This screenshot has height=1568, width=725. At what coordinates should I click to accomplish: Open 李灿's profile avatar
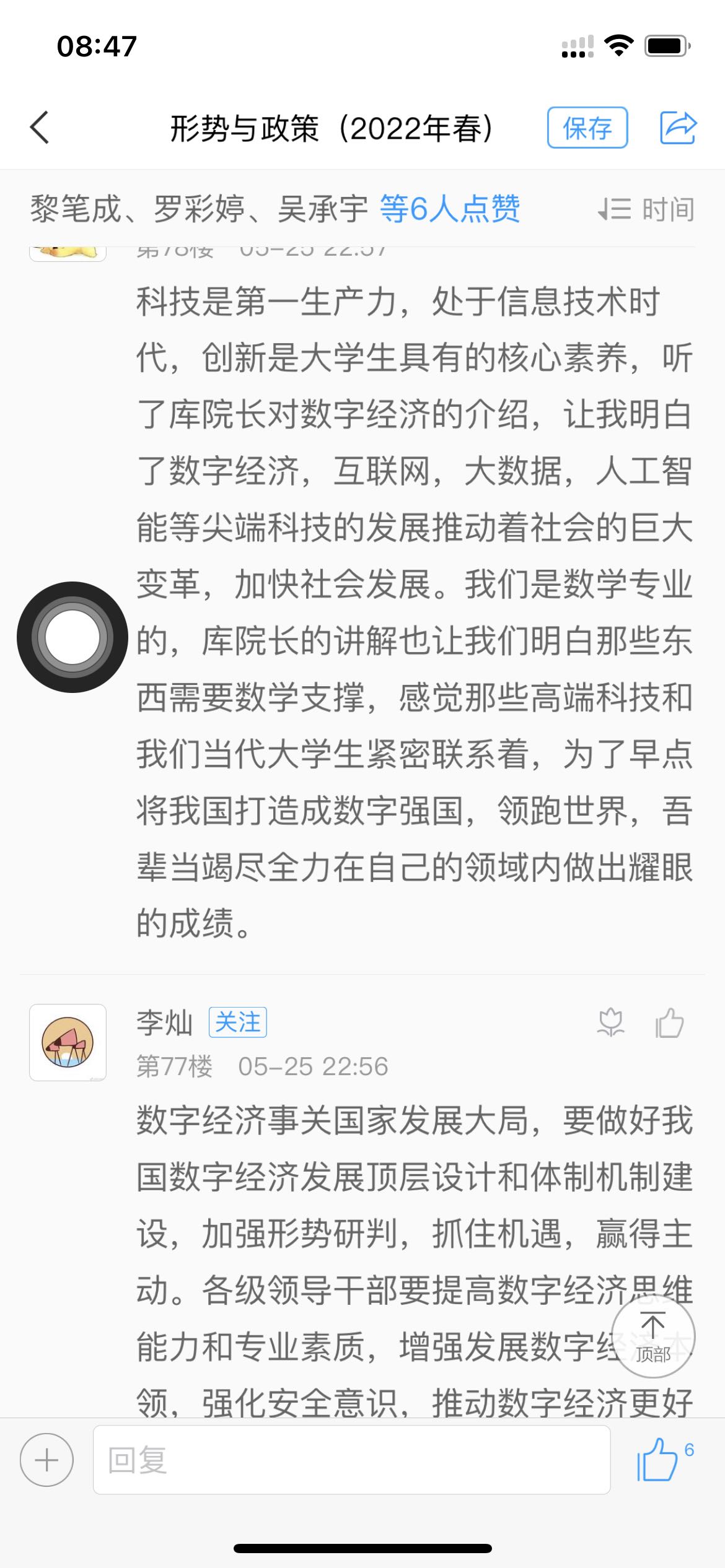pos(68,1042)
